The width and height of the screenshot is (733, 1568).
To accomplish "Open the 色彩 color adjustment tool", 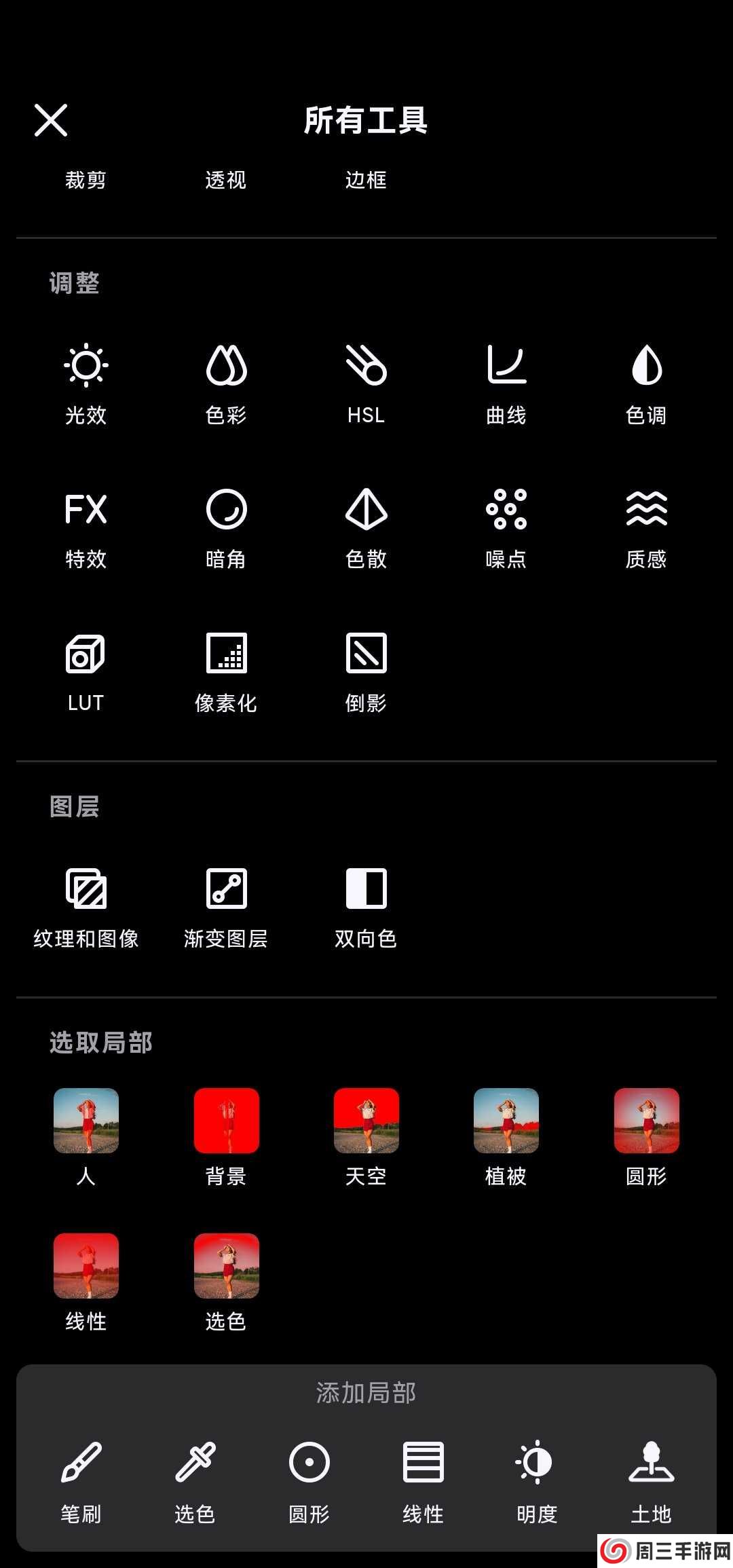I will tap(226, 384).
